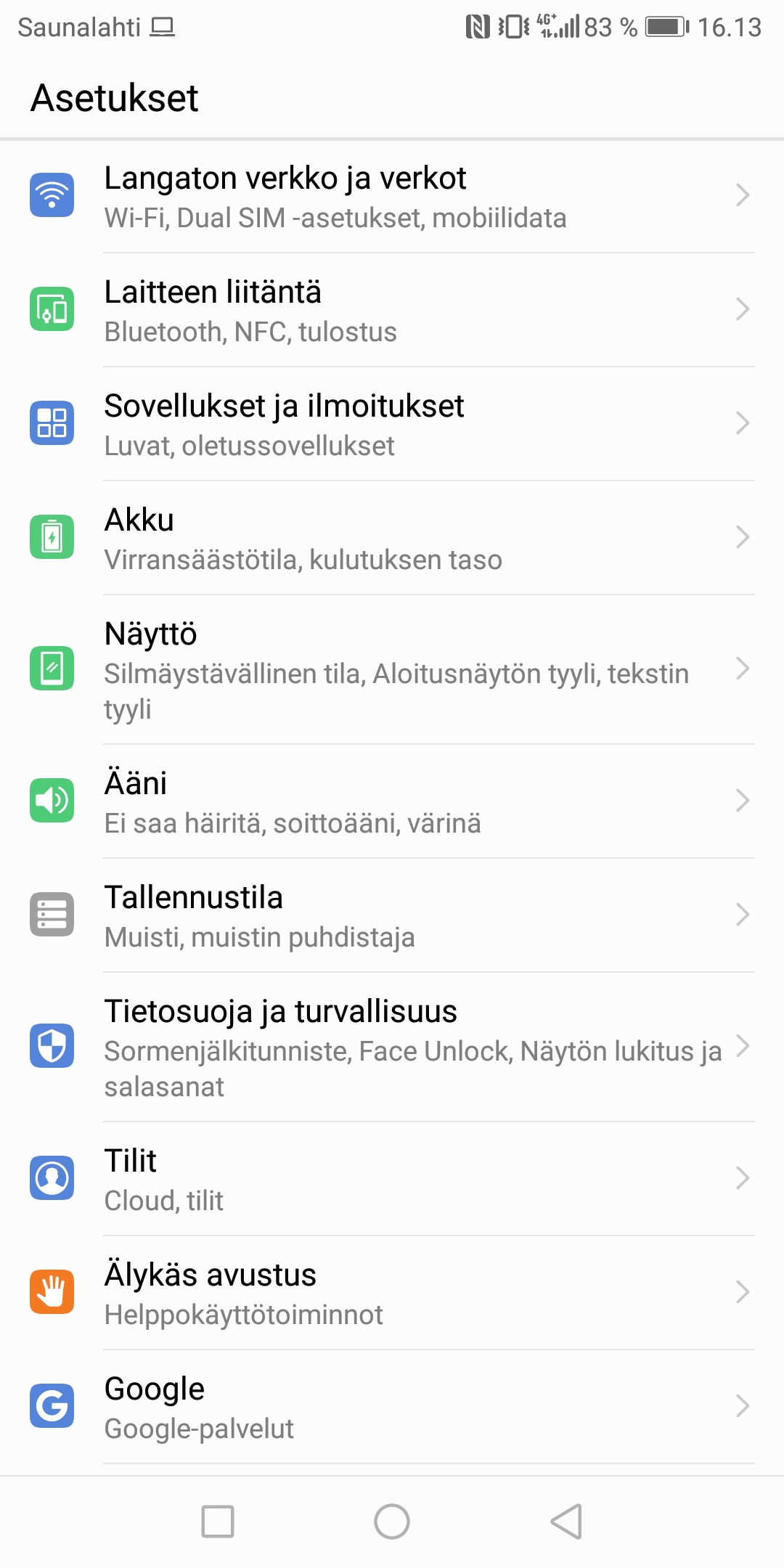Open Tallennustila storage settings
784x1568 pixels.
coord(392,915)
